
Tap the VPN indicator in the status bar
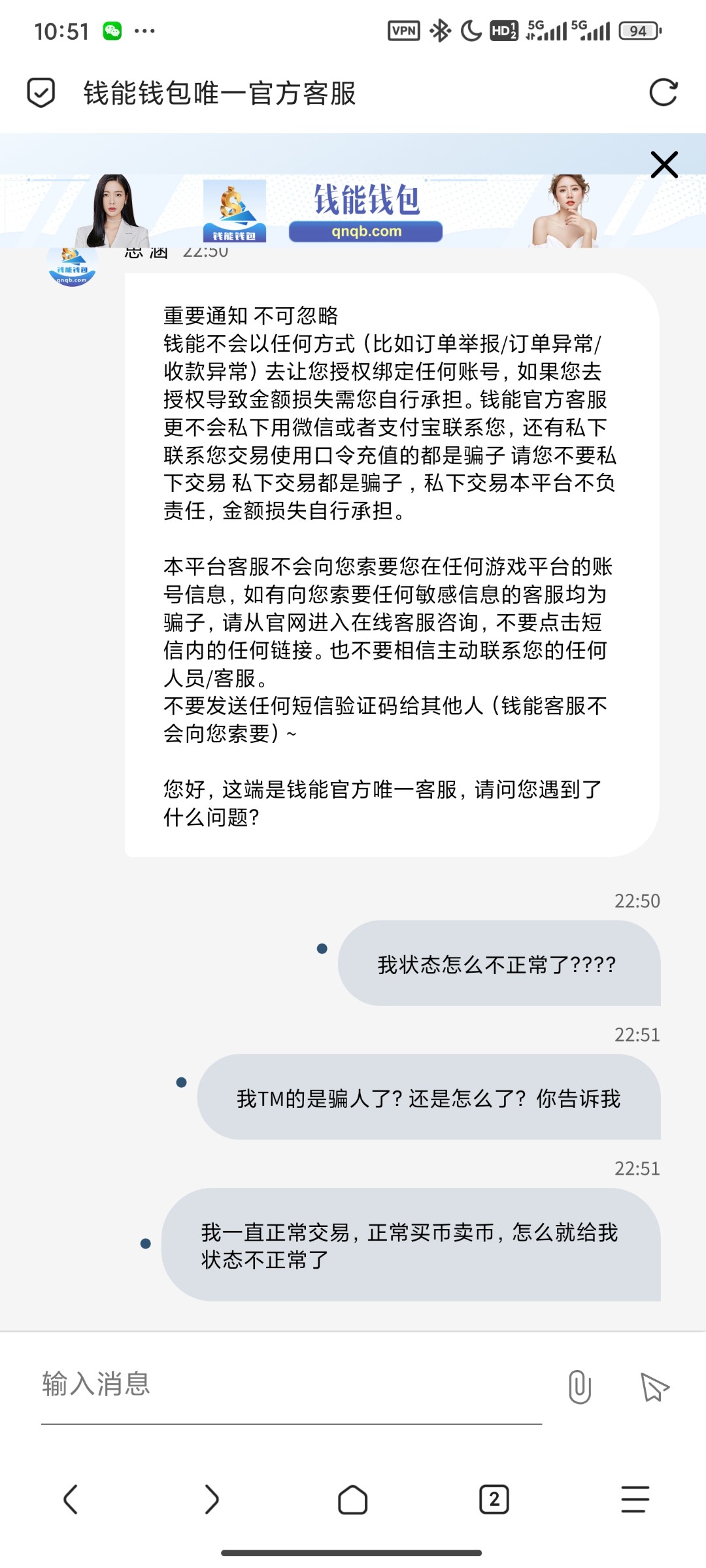click(x=405, y=29)
